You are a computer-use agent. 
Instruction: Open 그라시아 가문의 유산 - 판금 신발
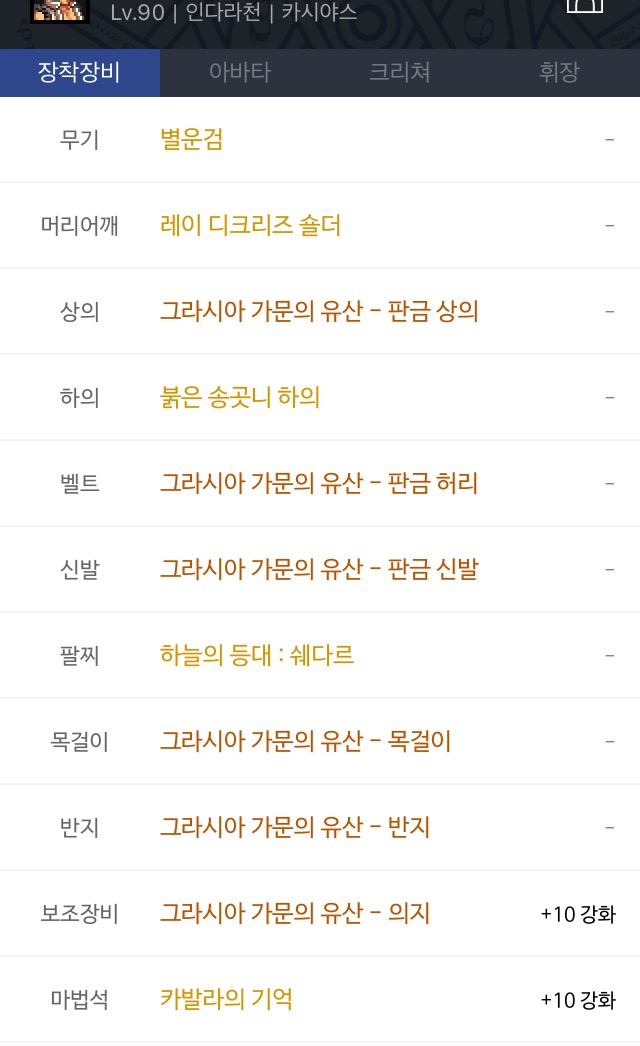point(319,570)
